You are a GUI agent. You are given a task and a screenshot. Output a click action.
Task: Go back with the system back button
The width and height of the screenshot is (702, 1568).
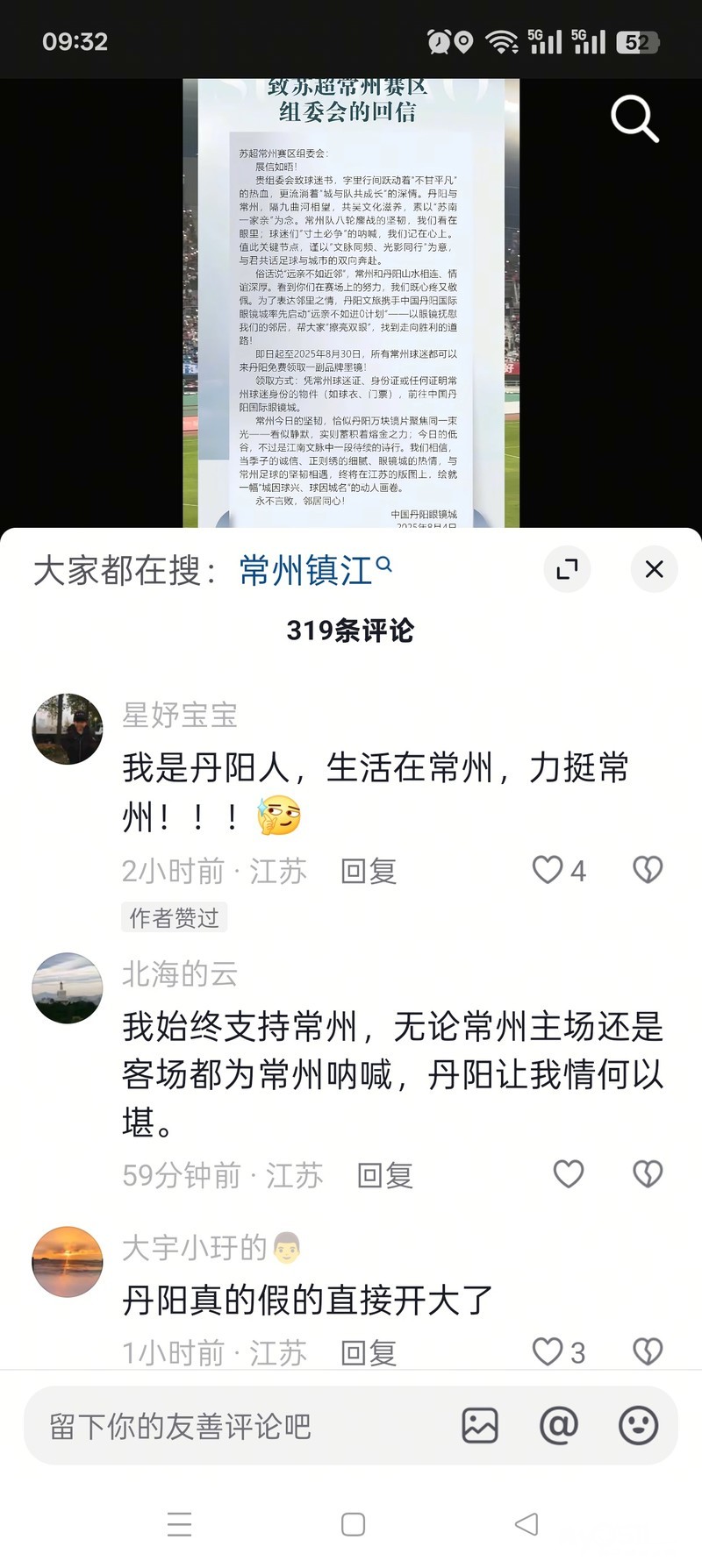(x=526, y=1524)
